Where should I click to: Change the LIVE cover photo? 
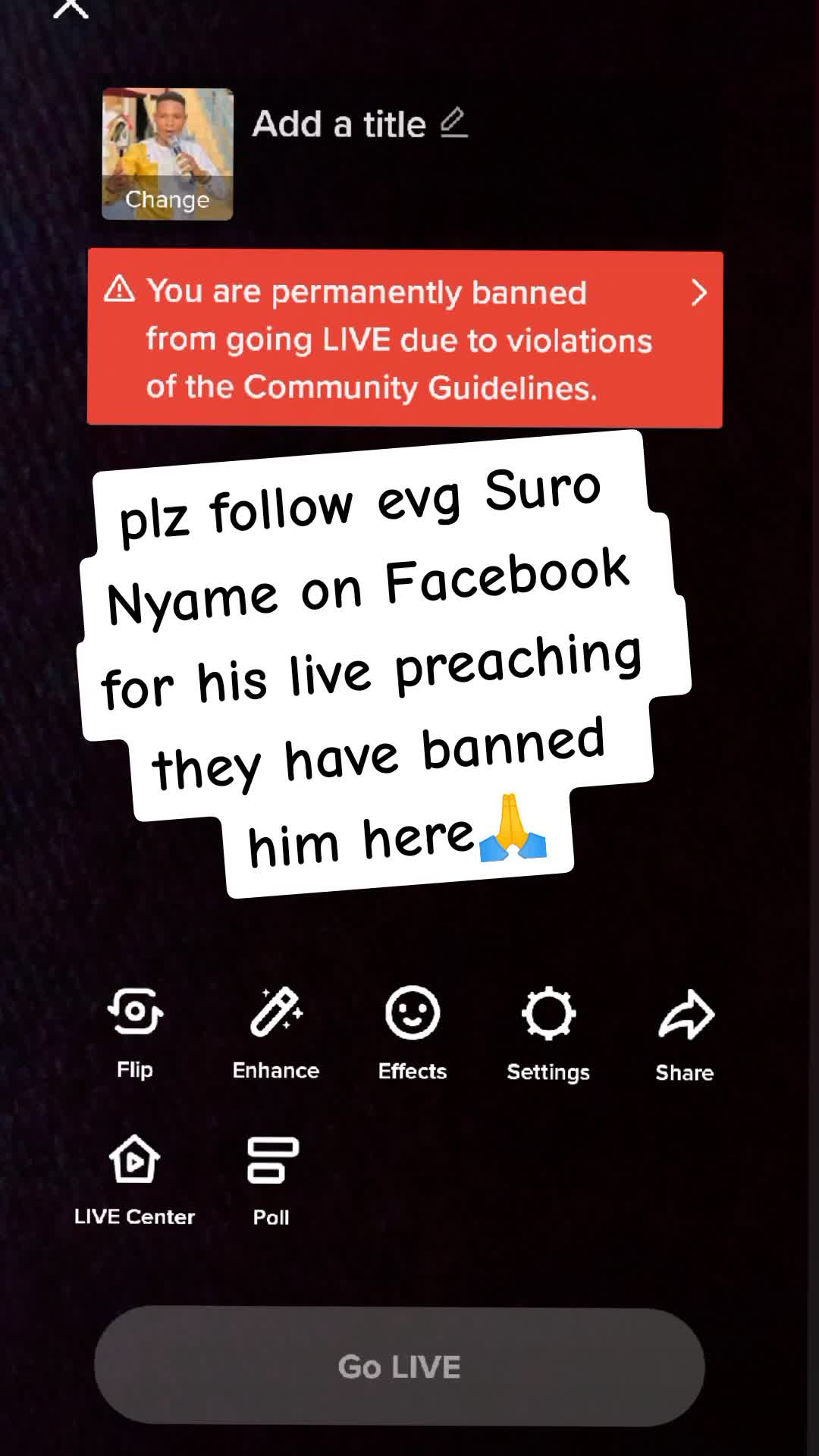click(x=168, y=154)
